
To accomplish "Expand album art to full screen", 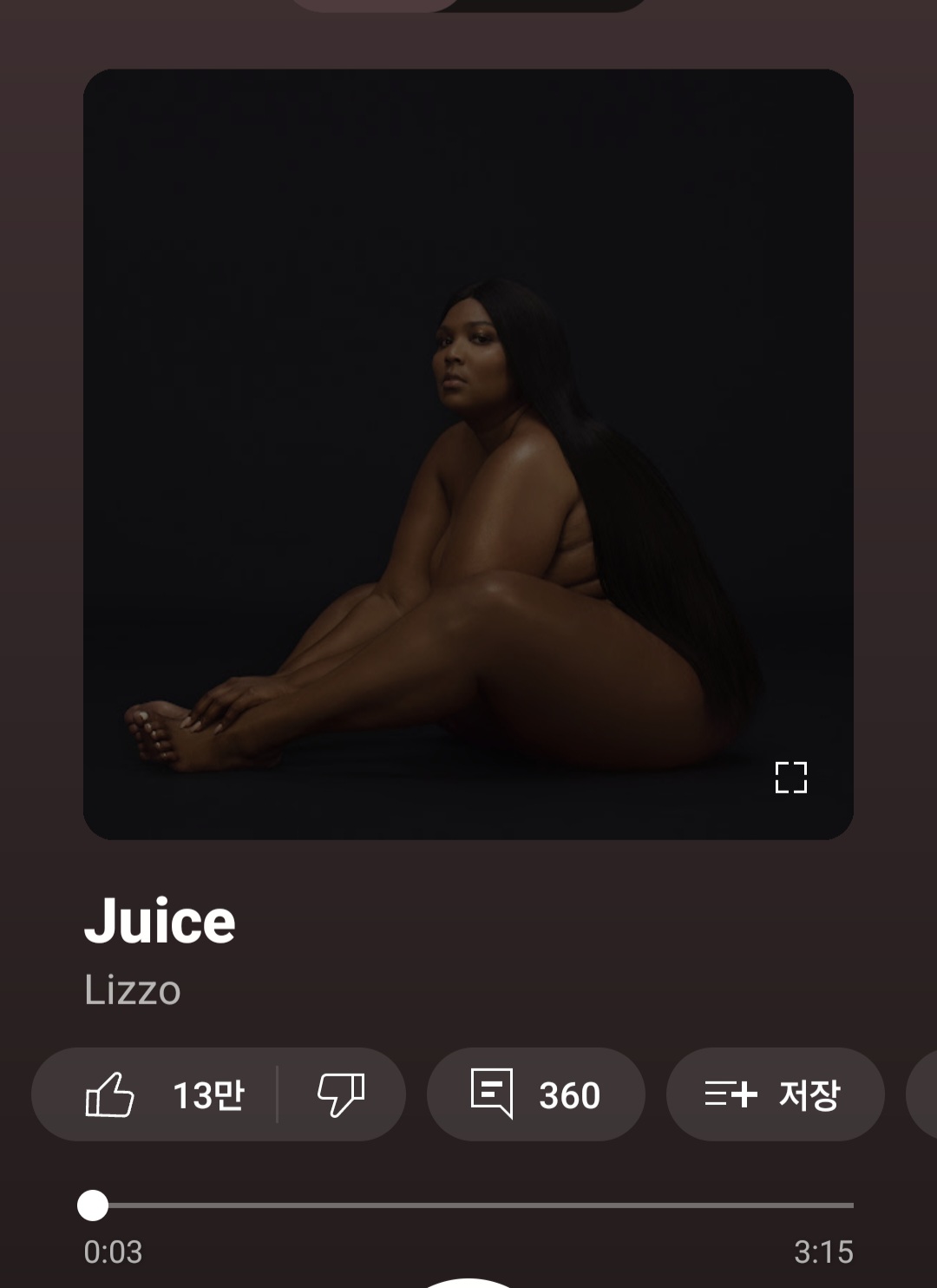I will [790, 778].
